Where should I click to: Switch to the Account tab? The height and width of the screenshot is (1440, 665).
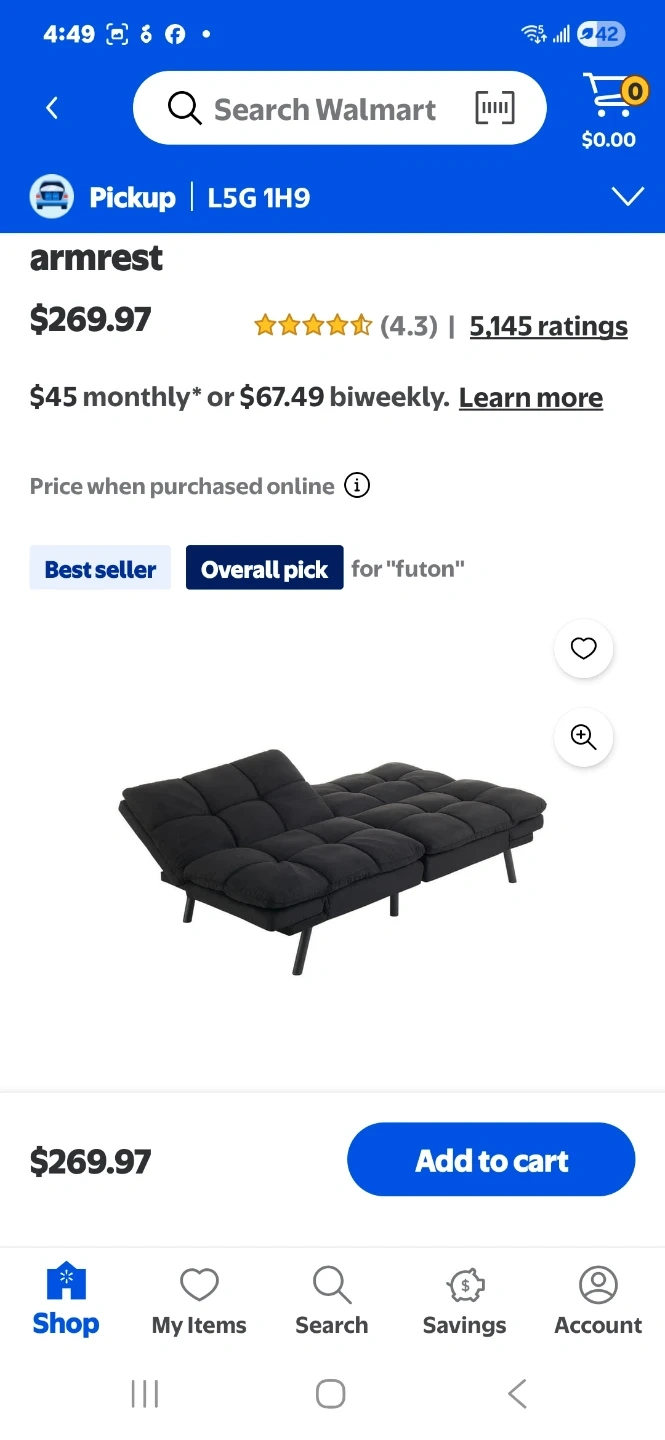coord(598,1300)
